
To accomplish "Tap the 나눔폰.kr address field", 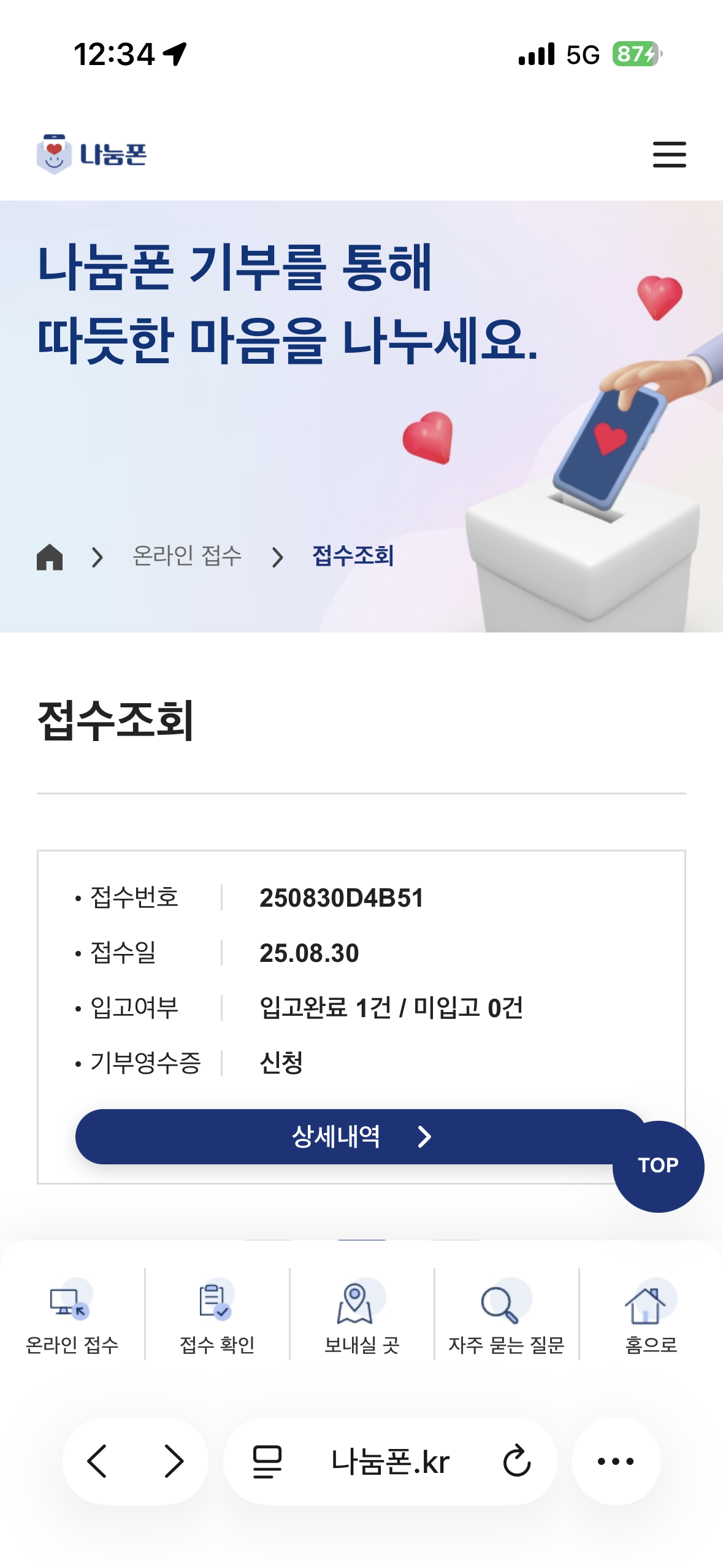I will tap(391, 1461).
